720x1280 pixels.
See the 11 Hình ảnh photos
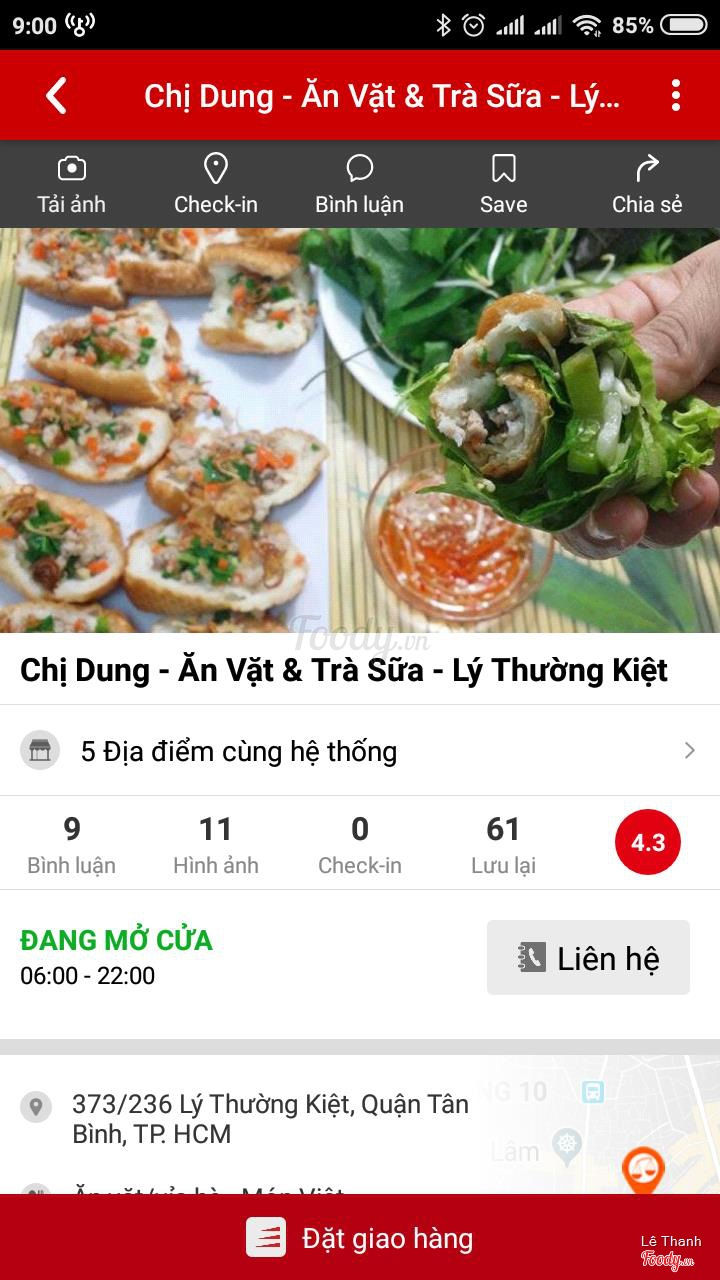(215, 844)
